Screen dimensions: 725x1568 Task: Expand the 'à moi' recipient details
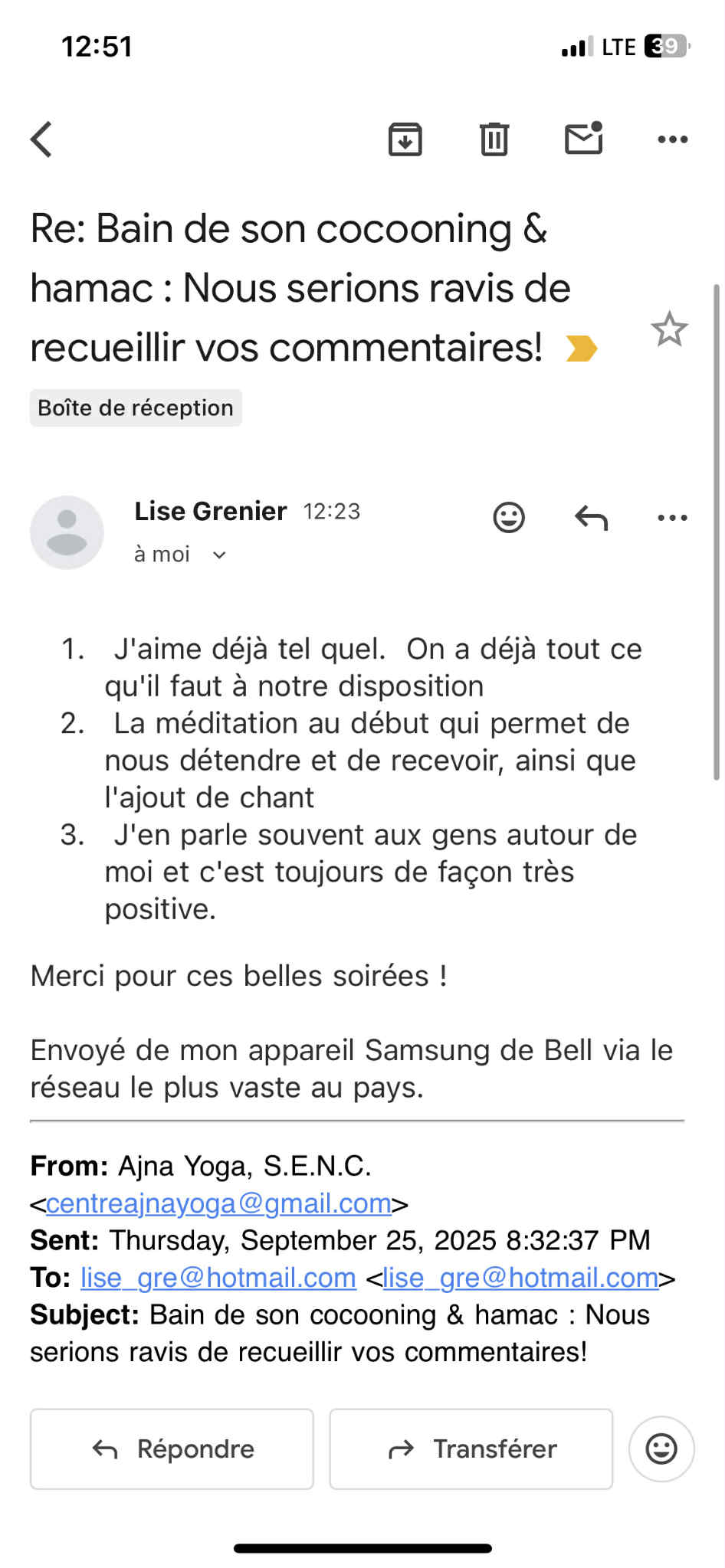pos(219,555)
